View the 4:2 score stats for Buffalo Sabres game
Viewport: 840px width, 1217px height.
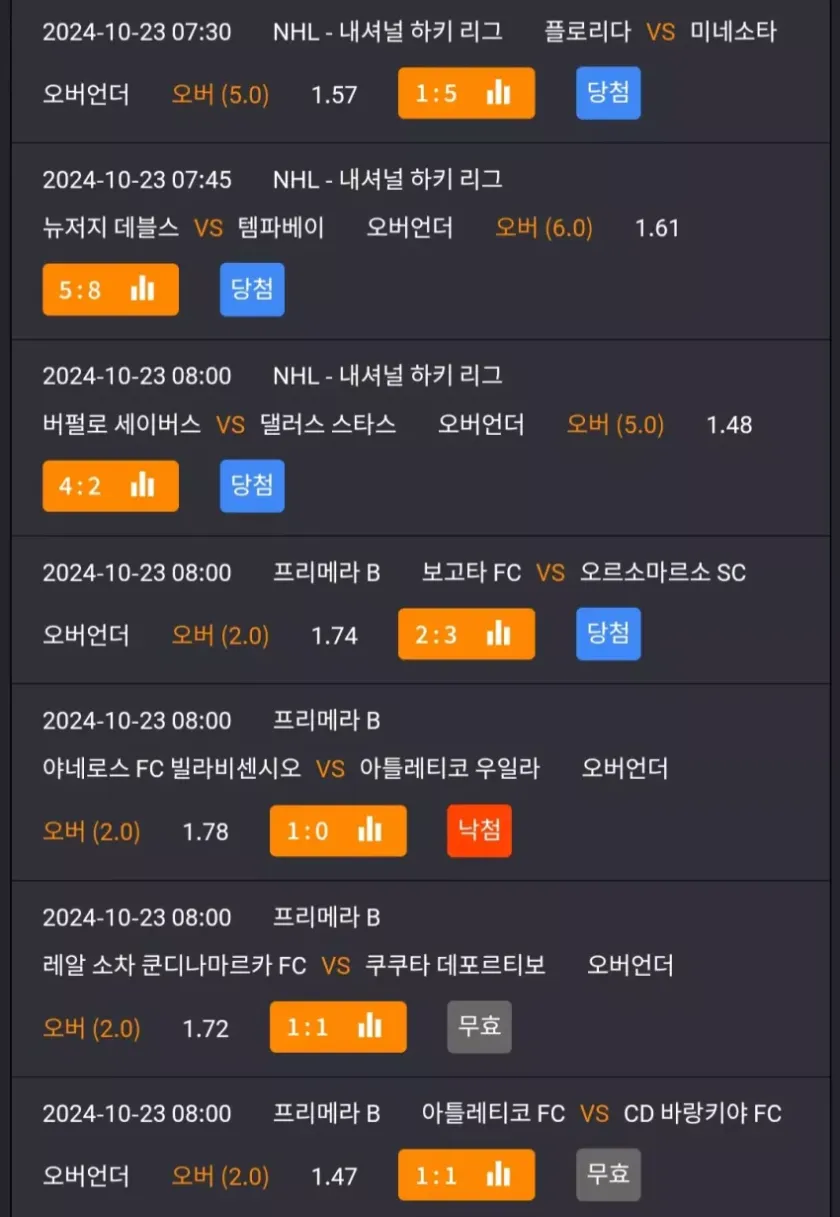[110, 487]
